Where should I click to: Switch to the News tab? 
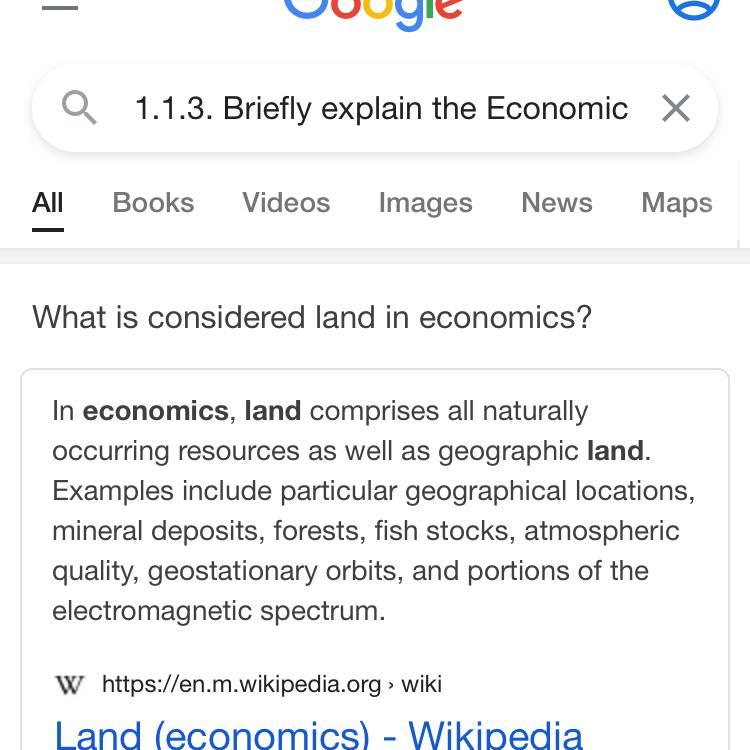click(557, 203)
